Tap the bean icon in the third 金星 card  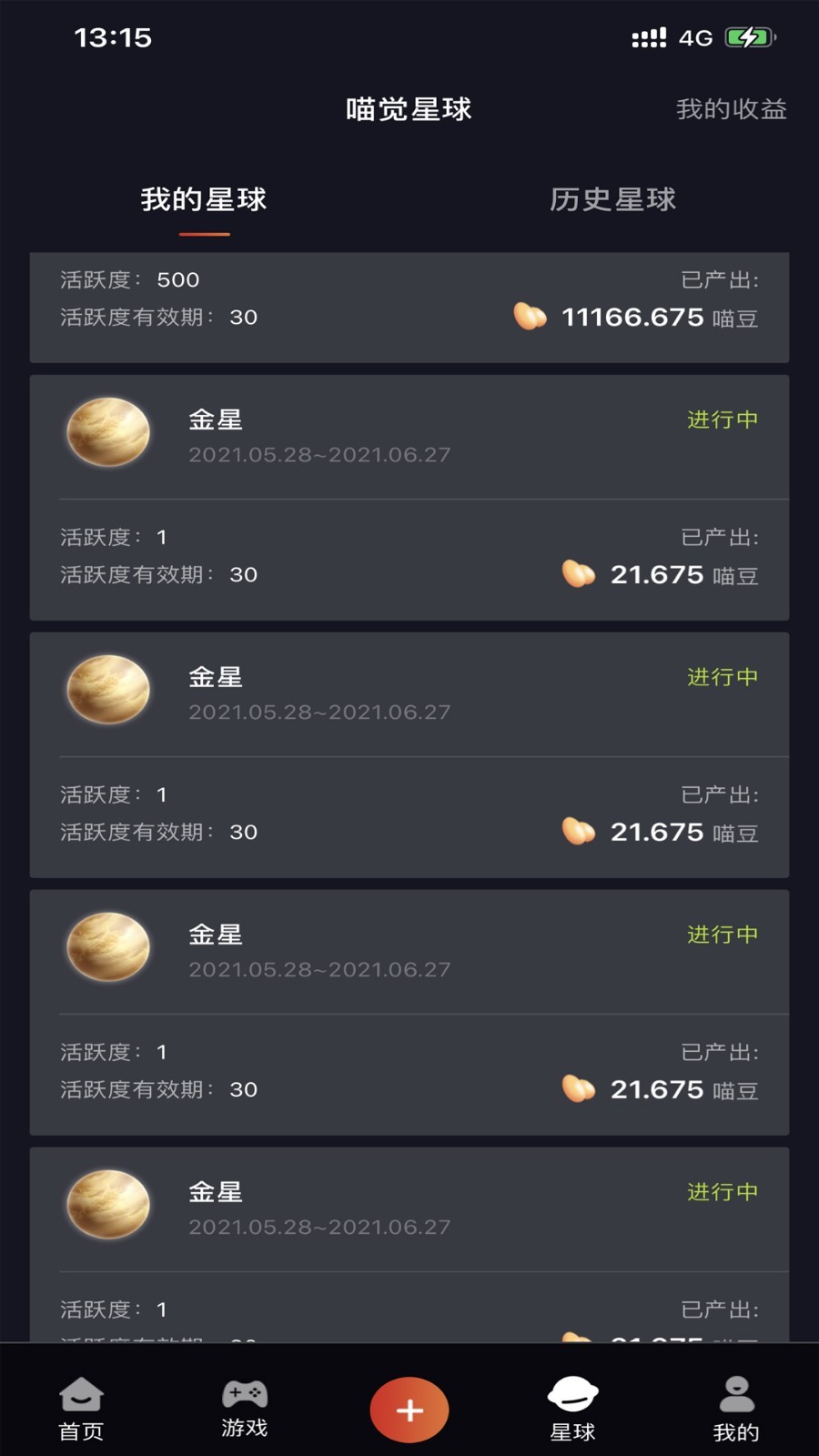tap(577, 1089)
